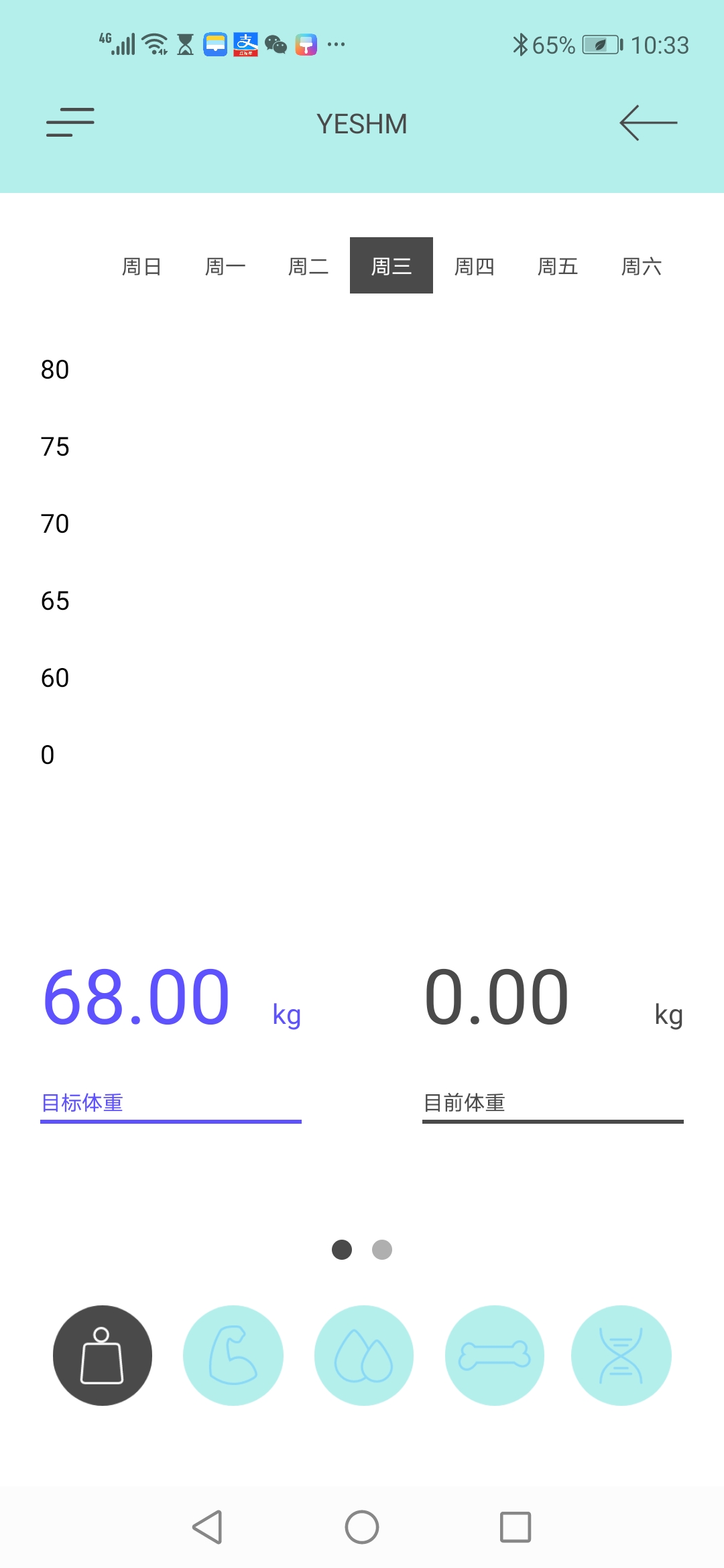Go to the 周六 tab
The width and height of the screenshot is (724, 1568).
[642, 266]
